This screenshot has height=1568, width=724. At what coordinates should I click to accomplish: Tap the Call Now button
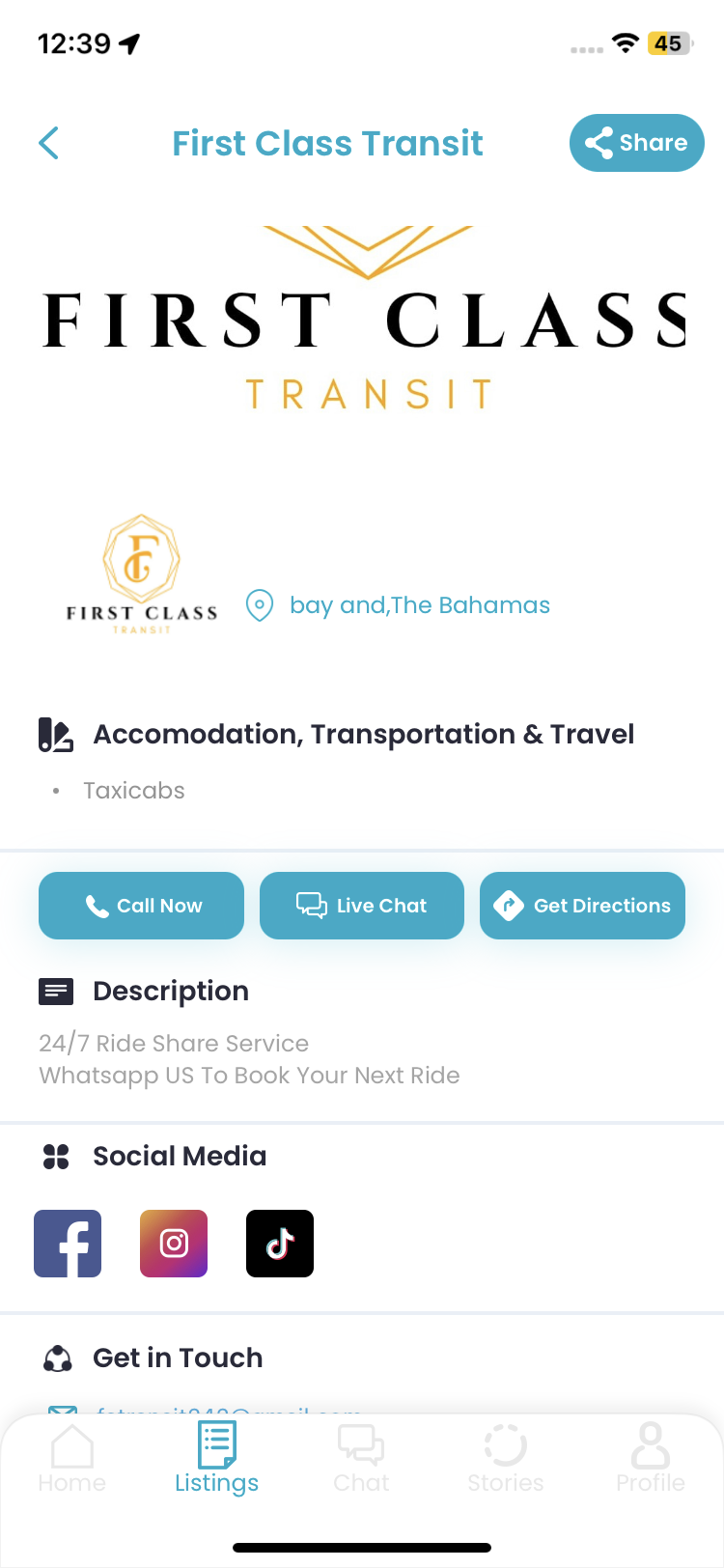141,906
